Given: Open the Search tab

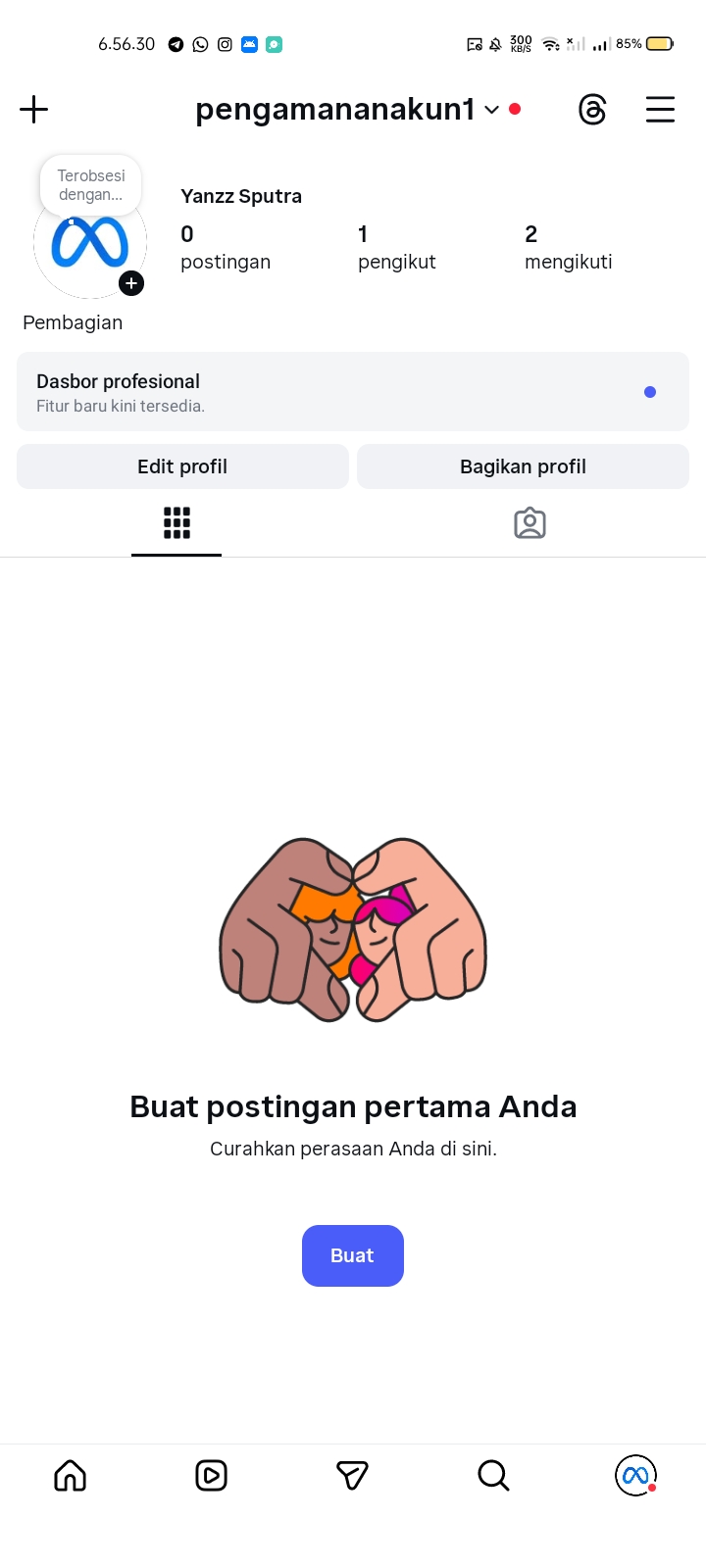Looking at the screenshot, I should coord(493,1475).
